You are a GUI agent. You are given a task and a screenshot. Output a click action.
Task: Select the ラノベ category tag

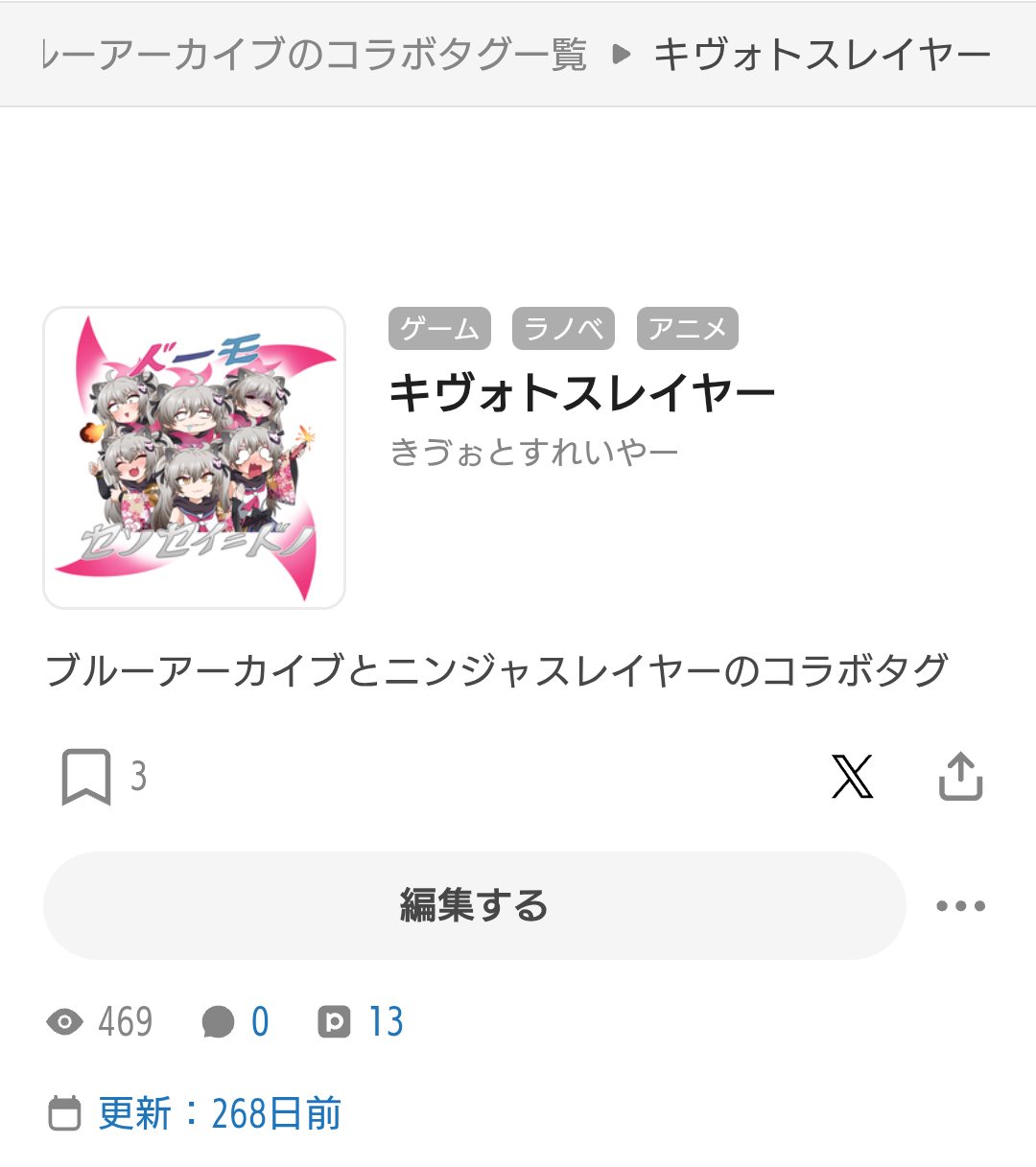click(x=563, y=329)
